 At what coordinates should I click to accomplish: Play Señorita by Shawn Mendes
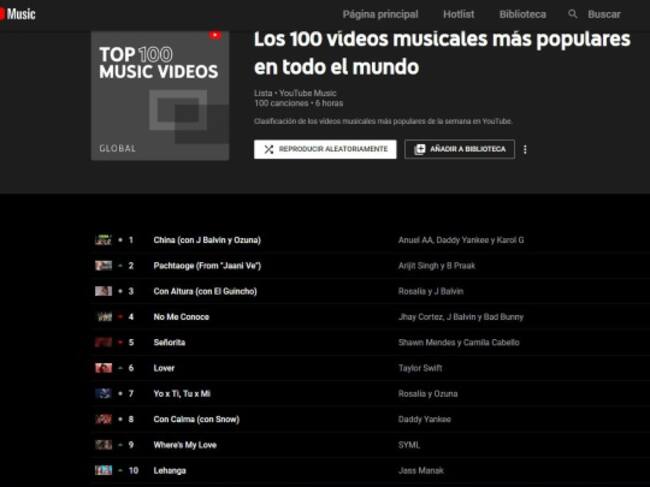(170, 342)
